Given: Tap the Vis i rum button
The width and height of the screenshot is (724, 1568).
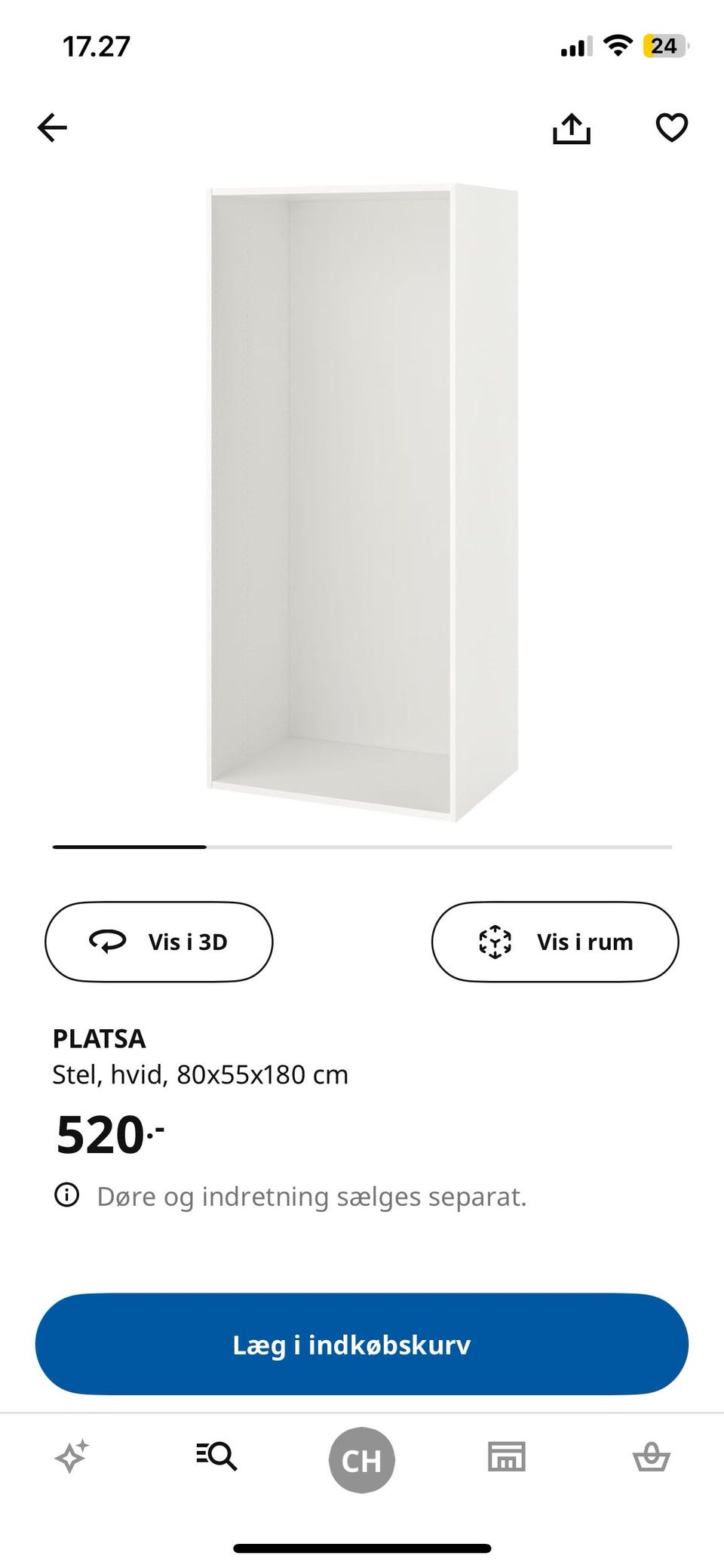Looking at the screenshot, I should click(x=555, y=942).
